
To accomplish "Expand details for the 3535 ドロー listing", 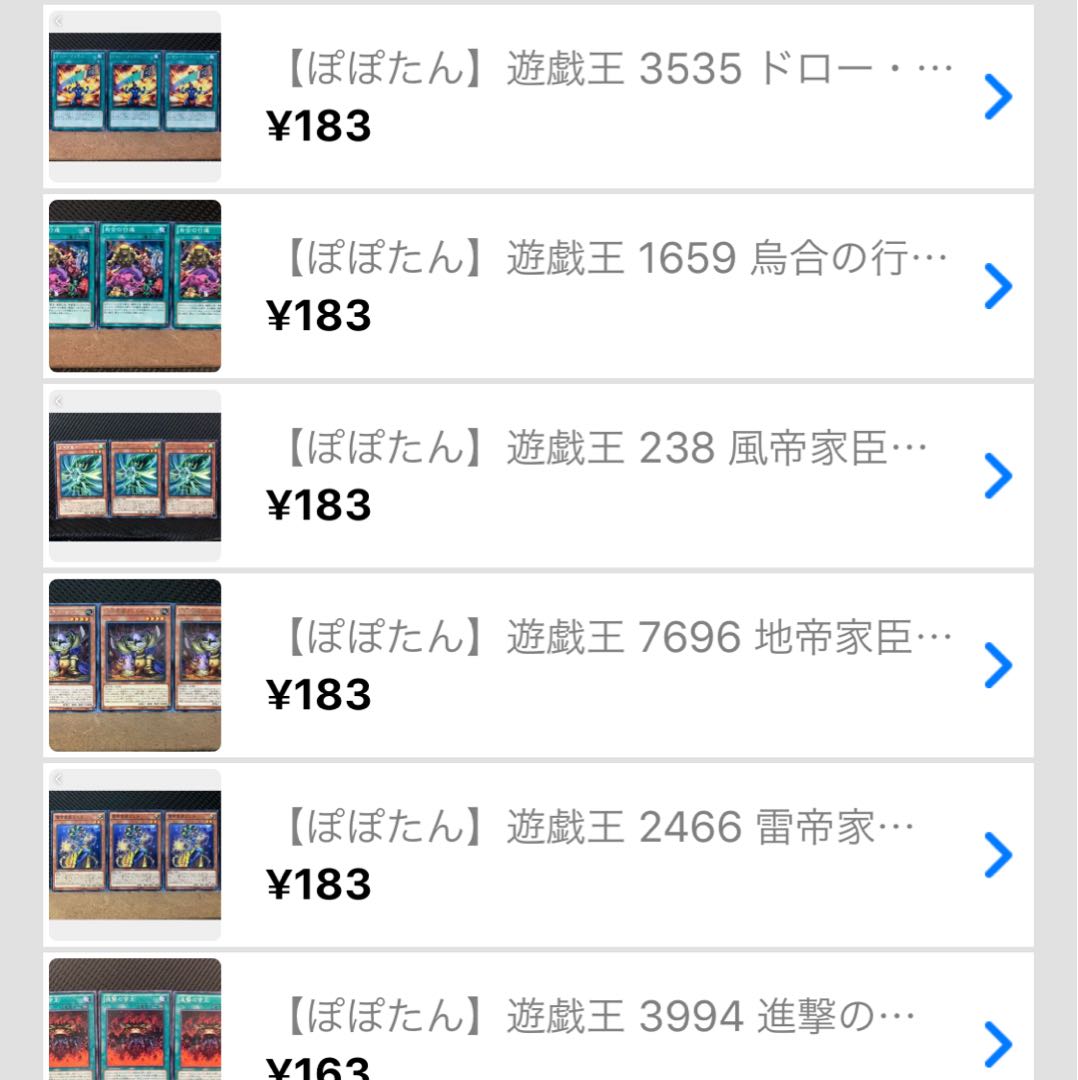I will click(997, 96).
